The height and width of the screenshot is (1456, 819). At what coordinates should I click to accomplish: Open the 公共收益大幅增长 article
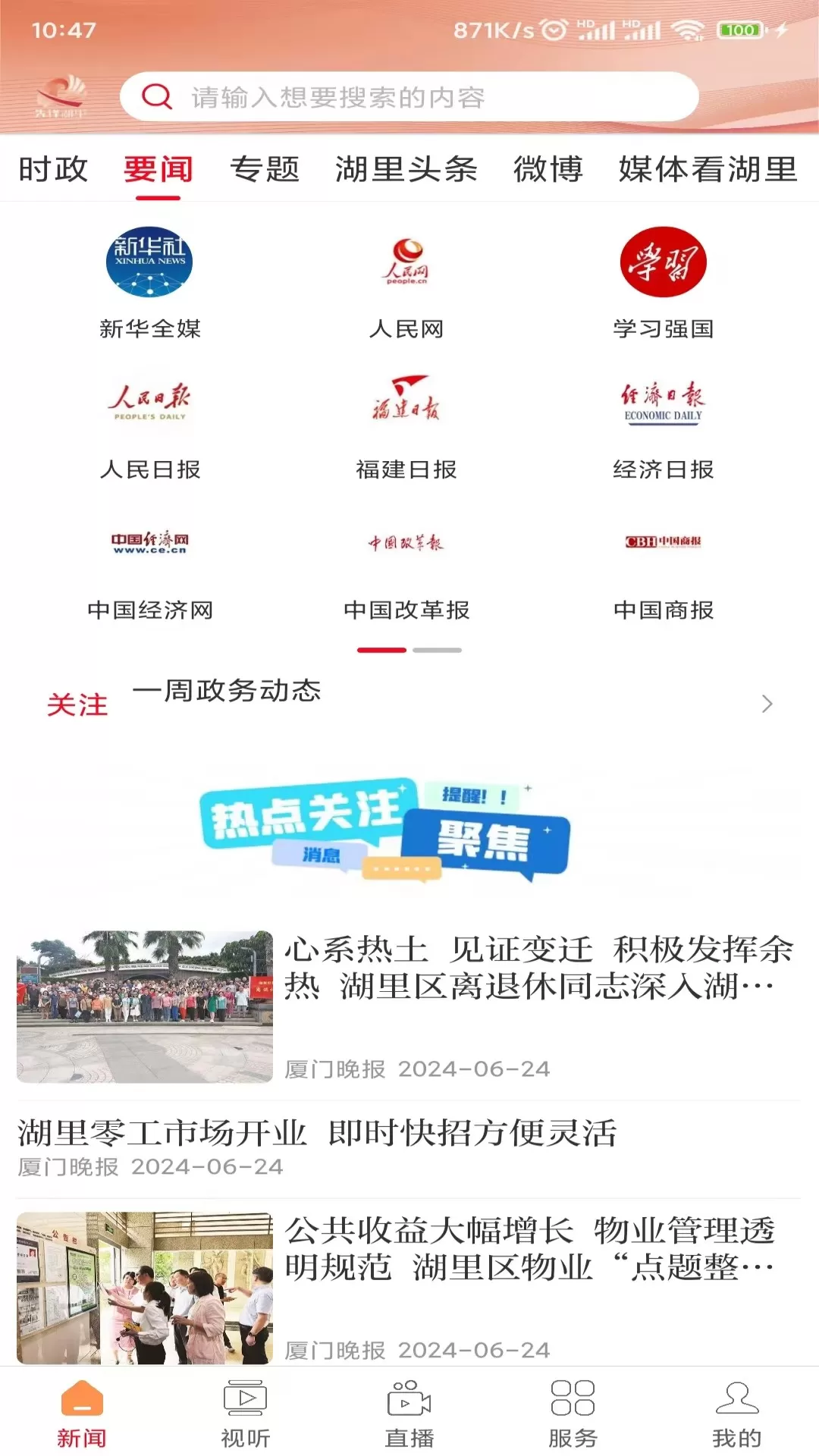pyautogui.click(x=409, y=1287)
